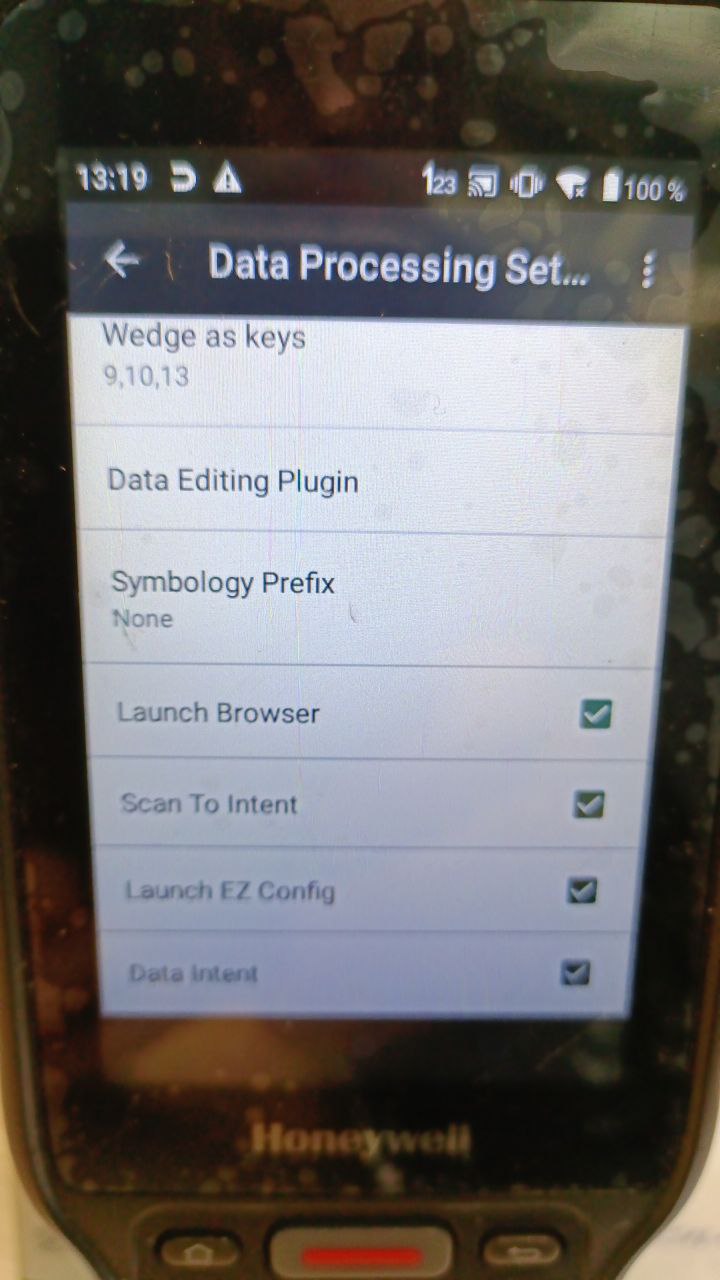Disable the Launch EZ Config checkbox

pos(582,889)
